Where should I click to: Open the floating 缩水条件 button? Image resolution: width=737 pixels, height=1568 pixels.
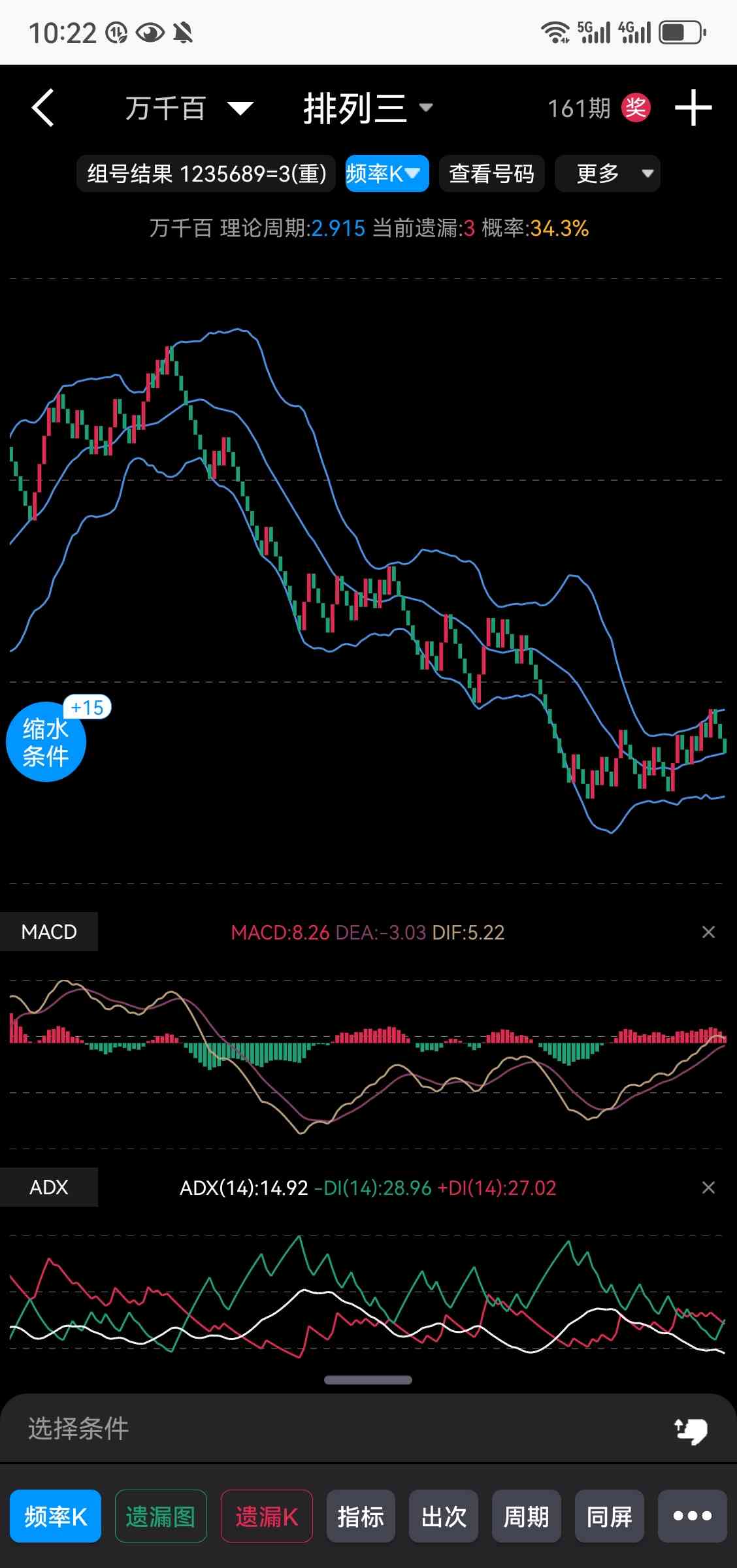point(47,741)
